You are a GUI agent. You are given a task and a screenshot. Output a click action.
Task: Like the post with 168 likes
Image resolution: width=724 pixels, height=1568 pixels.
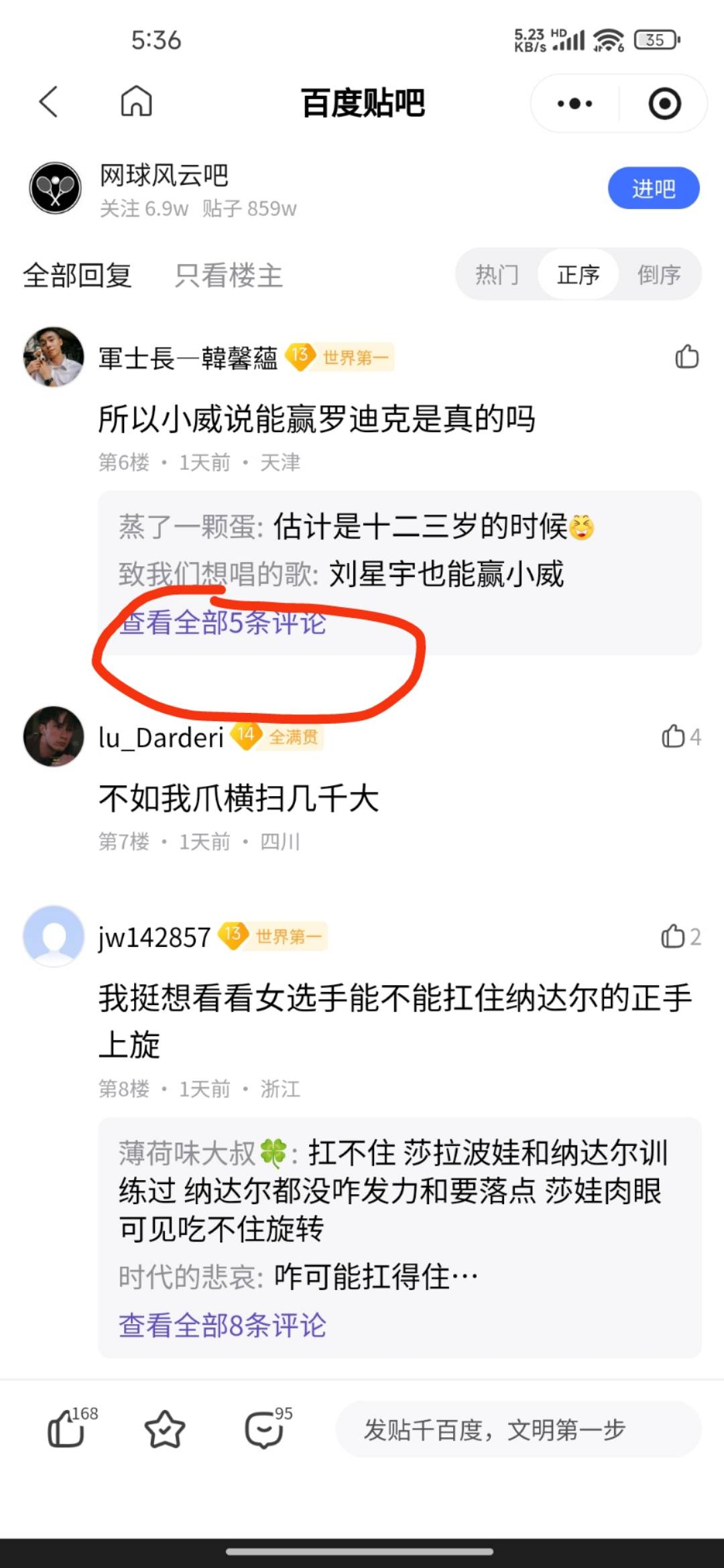67,1429
